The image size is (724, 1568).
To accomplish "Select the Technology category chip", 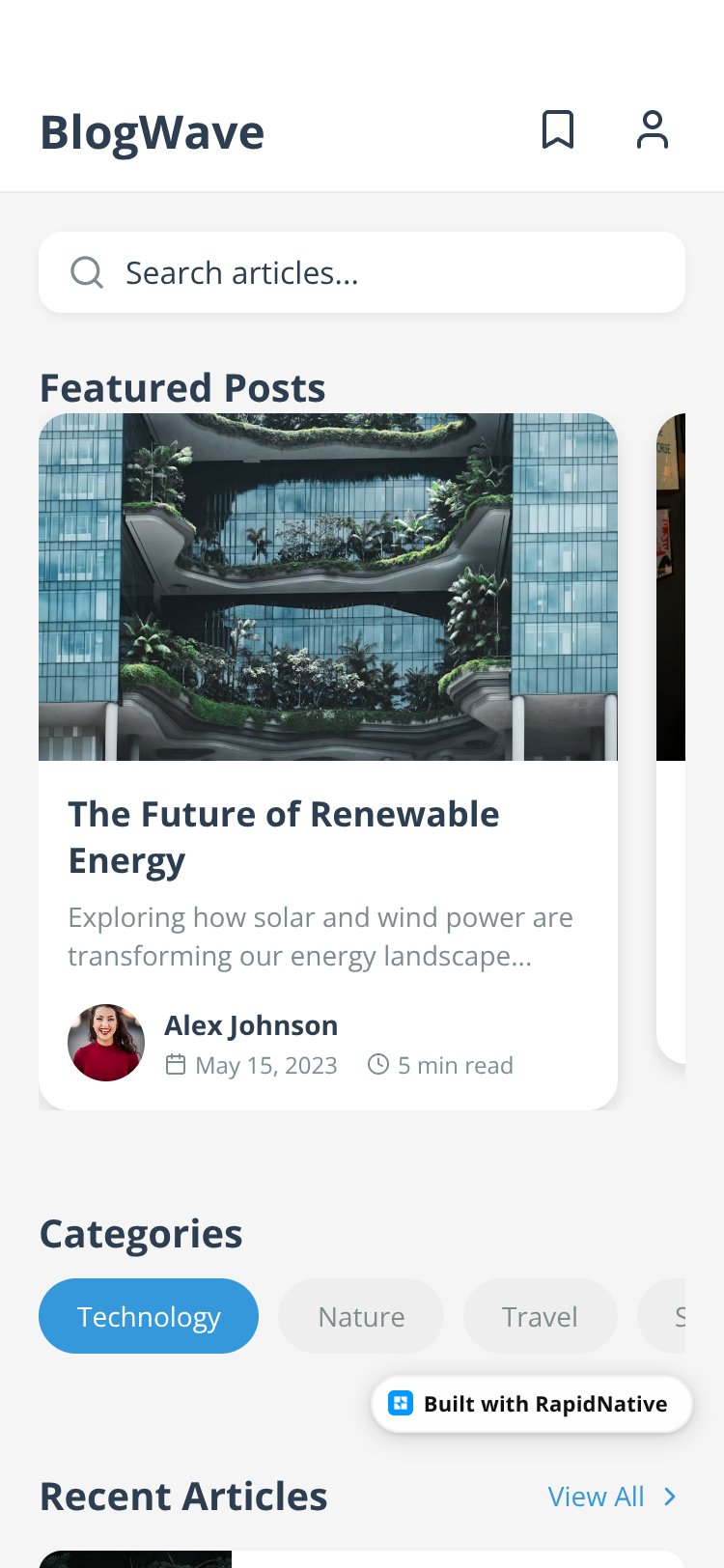I will 149,1316.
